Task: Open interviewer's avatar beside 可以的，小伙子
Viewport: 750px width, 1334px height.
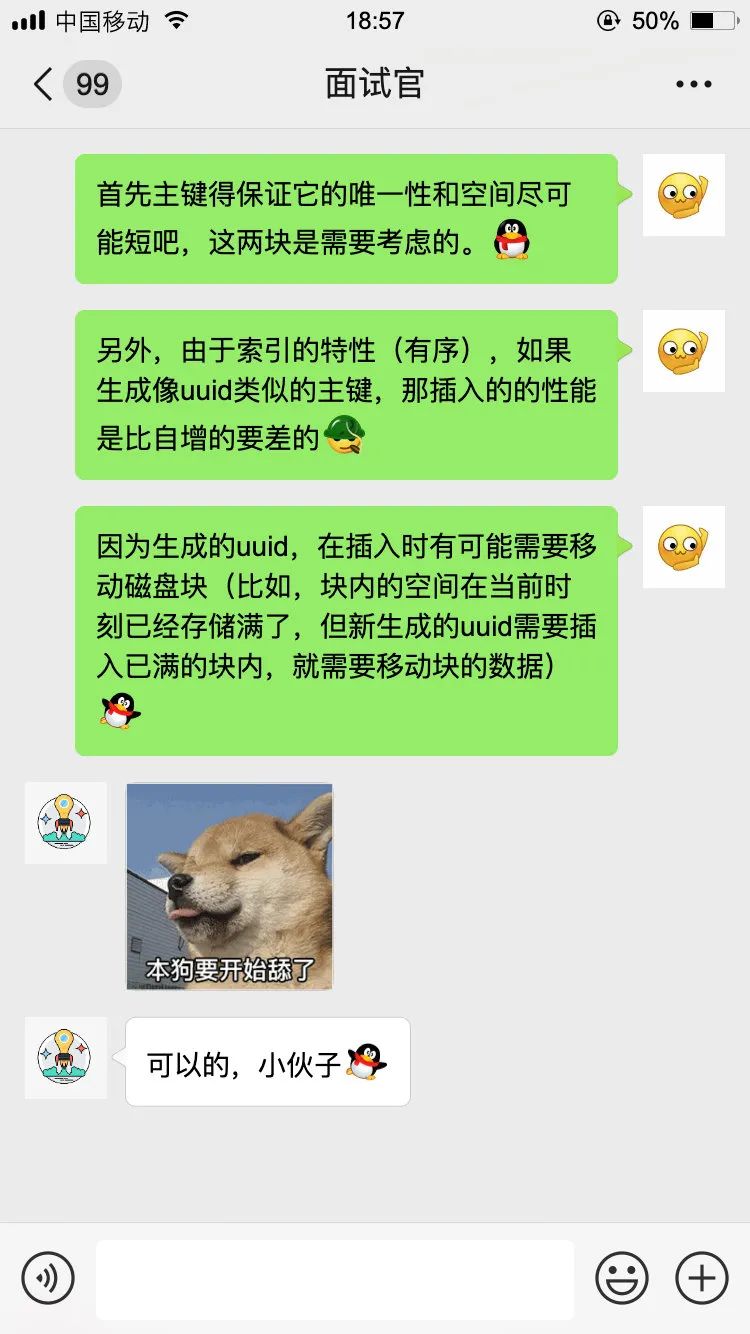Action: tap(65, 1058)
